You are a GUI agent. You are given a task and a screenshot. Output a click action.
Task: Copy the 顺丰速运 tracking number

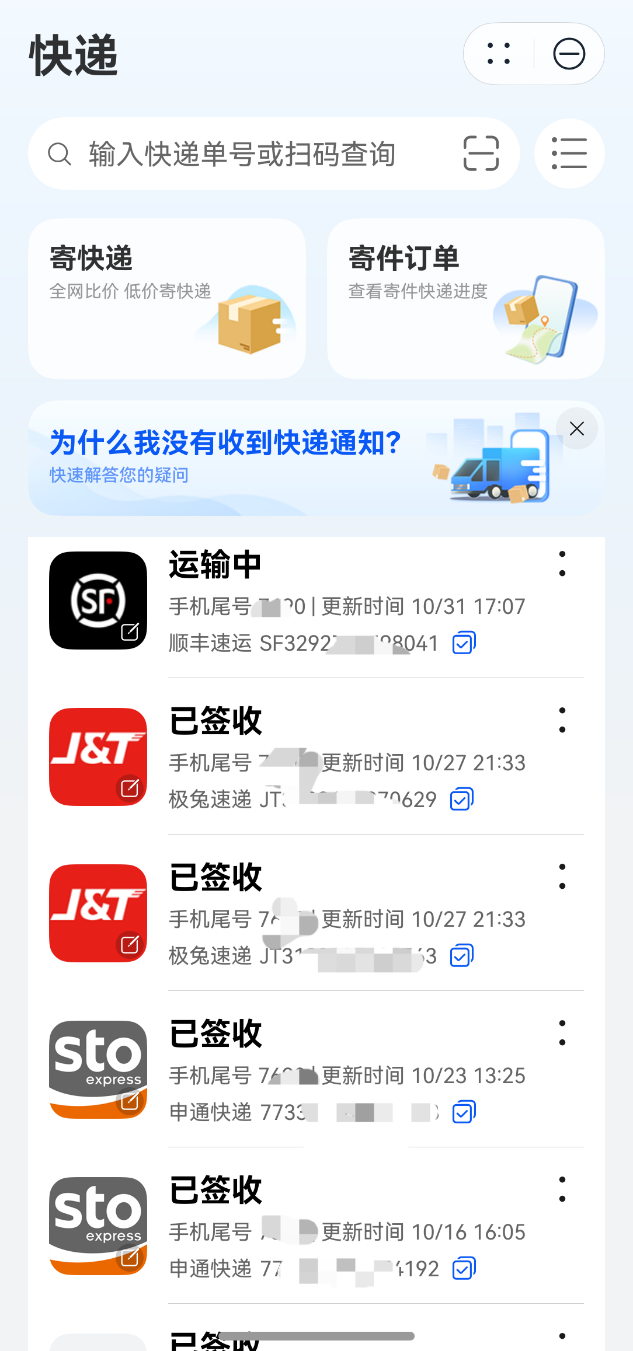tap(464, 643)
